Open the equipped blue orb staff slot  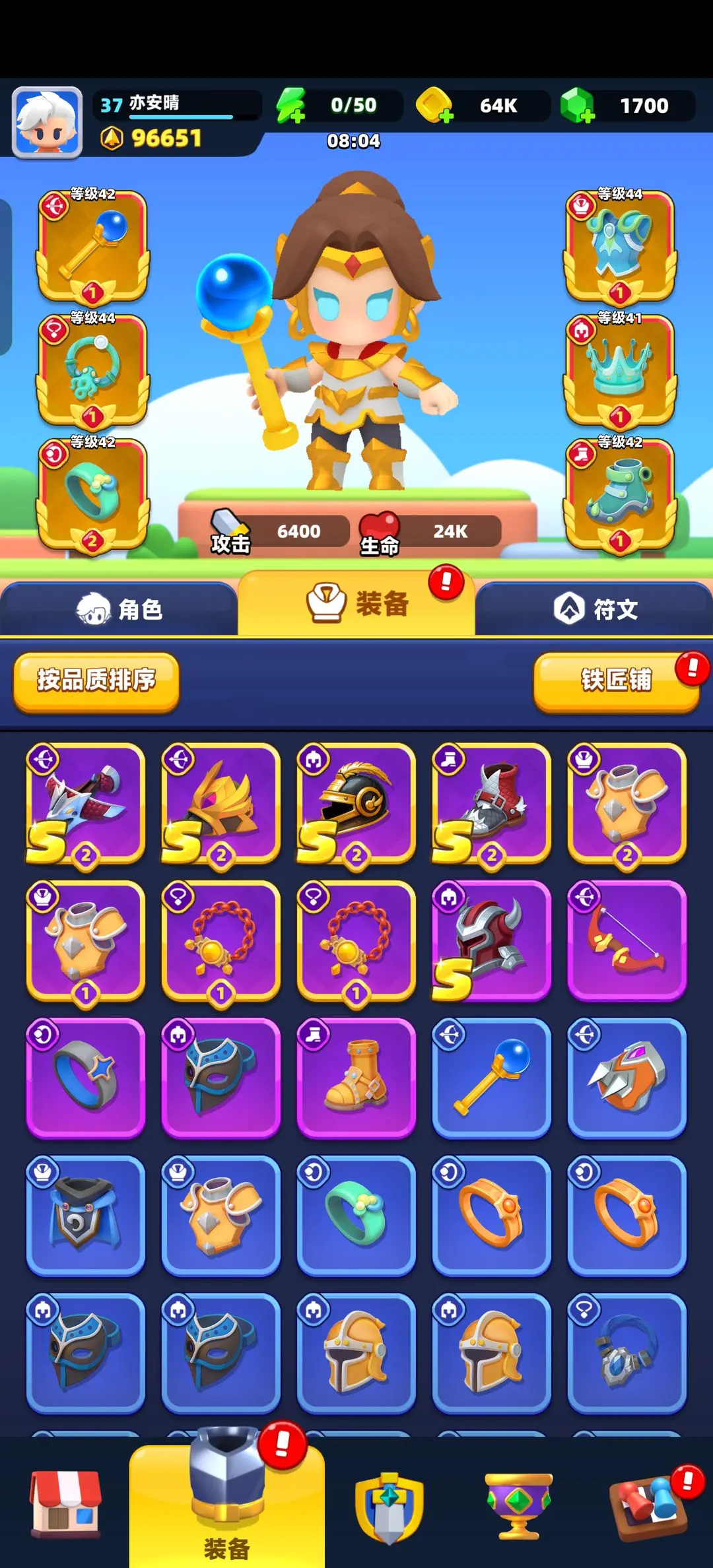coord(92,246)
